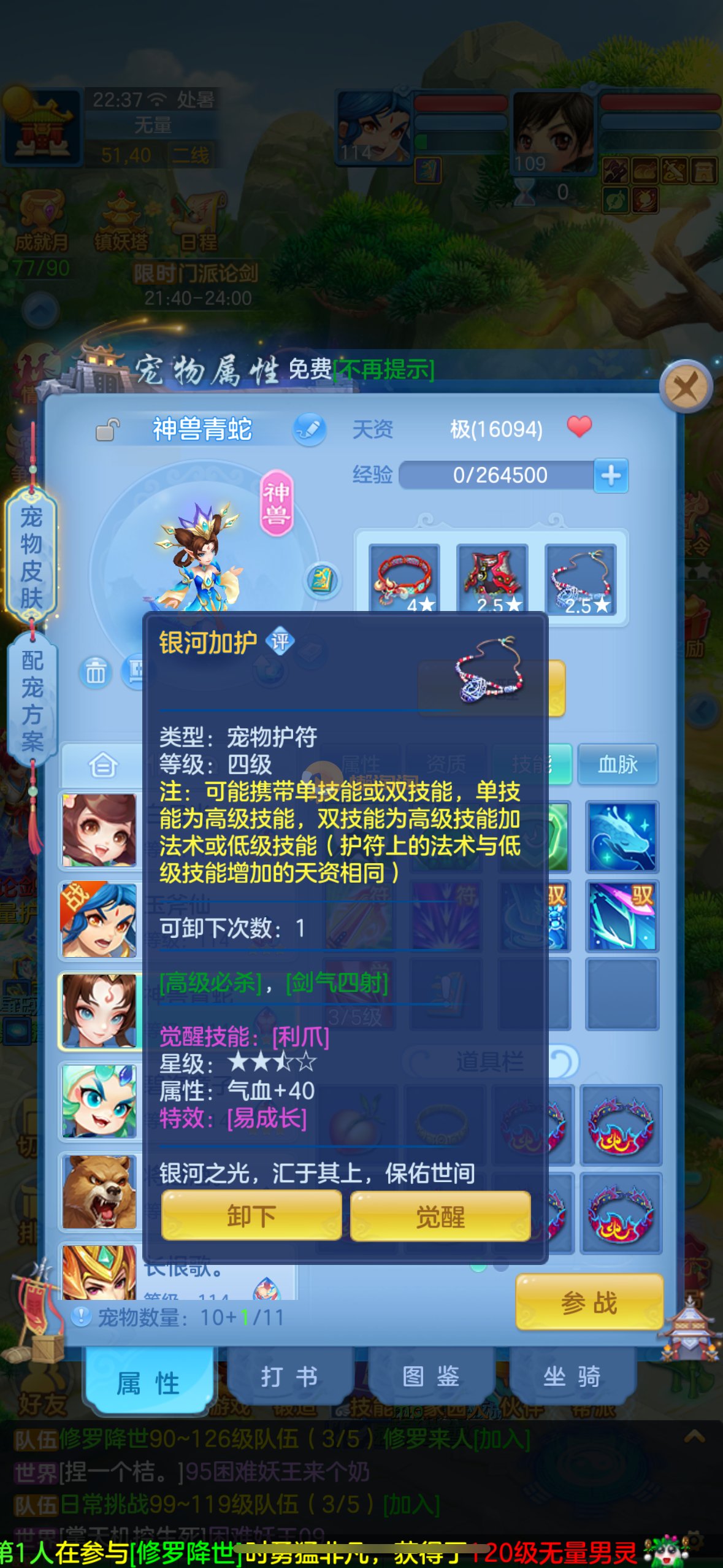
Task: Tap the trash icon to release the pet
Action: click(x=95, y=672)
